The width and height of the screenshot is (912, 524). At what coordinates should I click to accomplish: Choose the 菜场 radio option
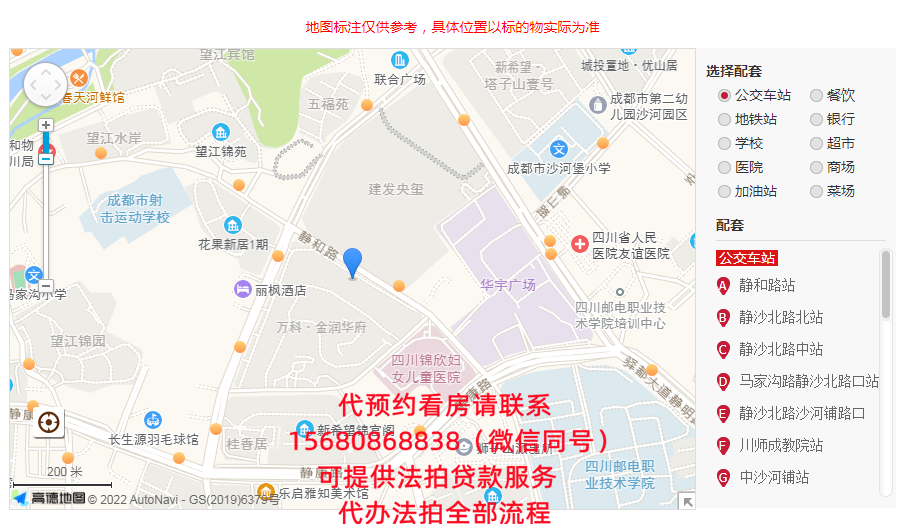816,192
